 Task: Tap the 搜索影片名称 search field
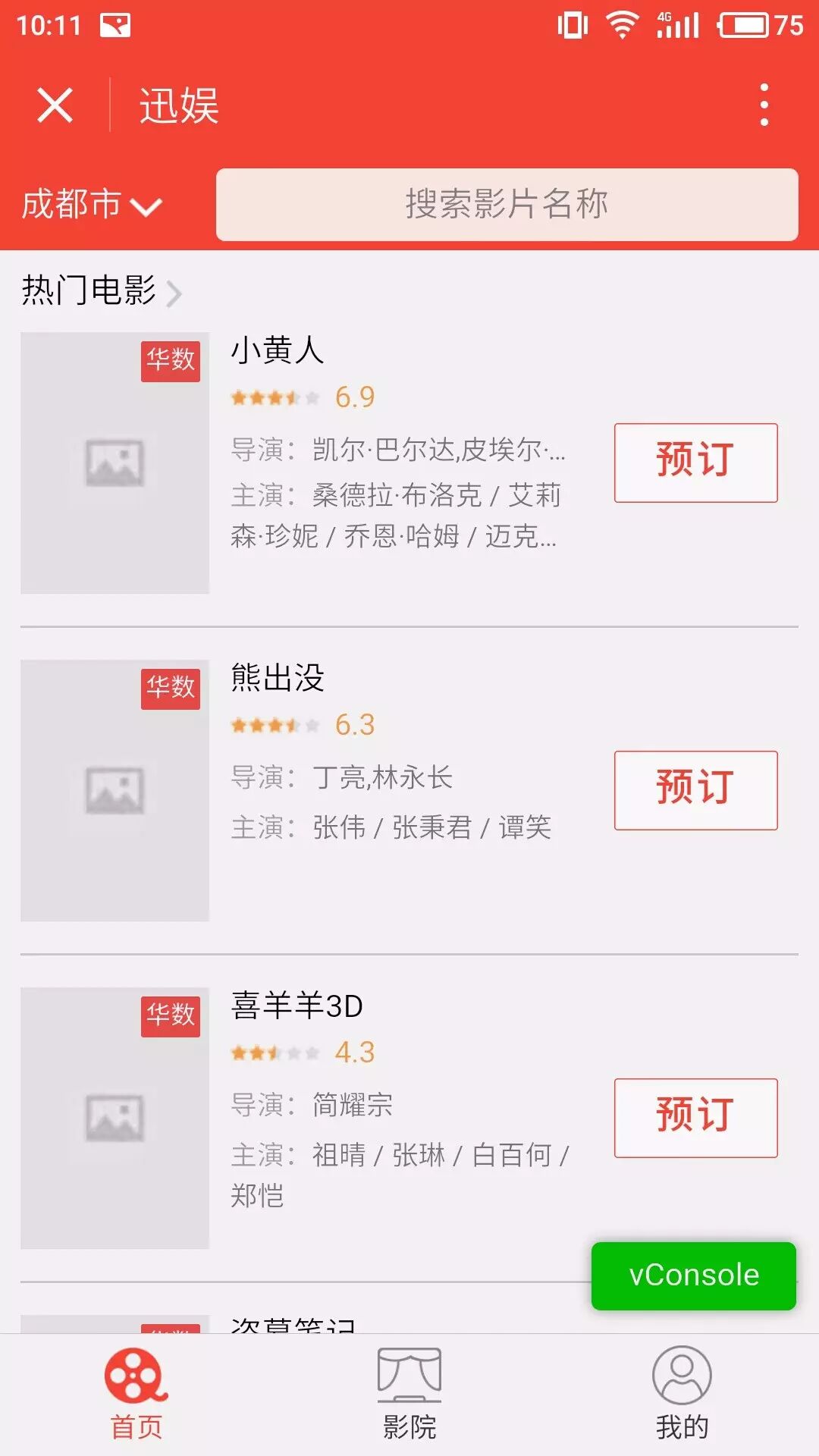507,205
